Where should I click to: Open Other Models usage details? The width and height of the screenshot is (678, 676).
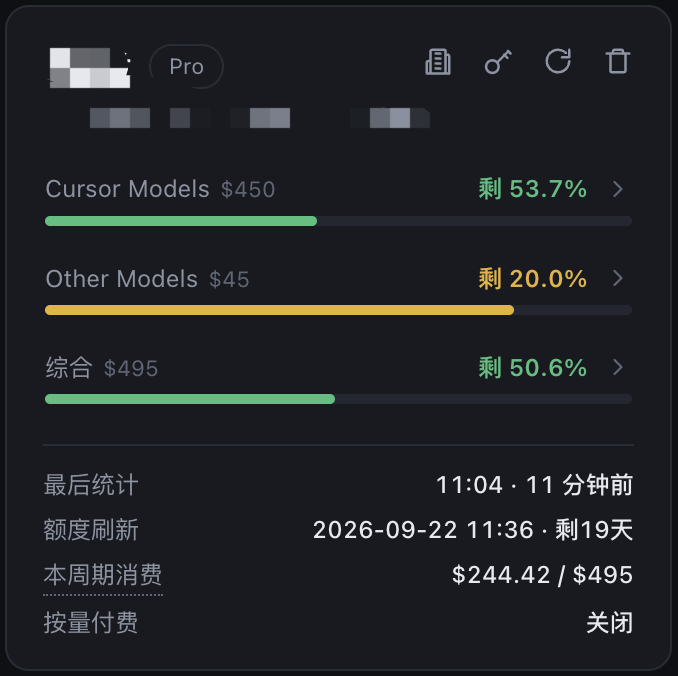338,290
